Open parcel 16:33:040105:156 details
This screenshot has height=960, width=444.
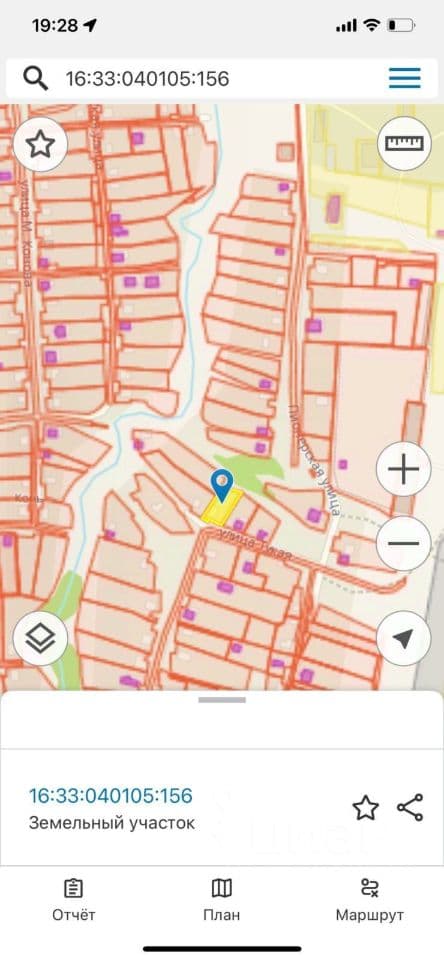coord(111,795)
